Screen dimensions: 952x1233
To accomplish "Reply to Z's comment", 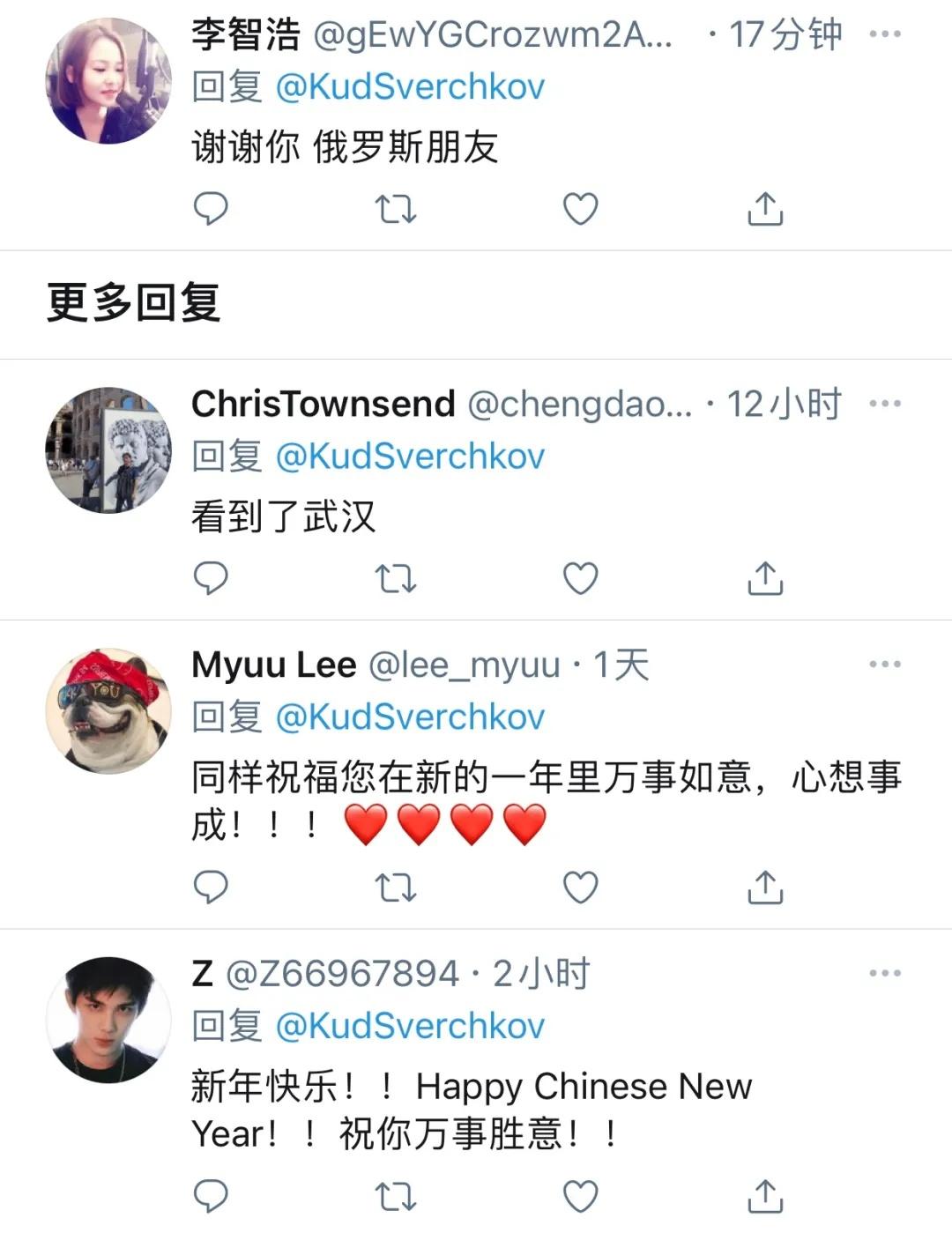I will pos(211,1196).
